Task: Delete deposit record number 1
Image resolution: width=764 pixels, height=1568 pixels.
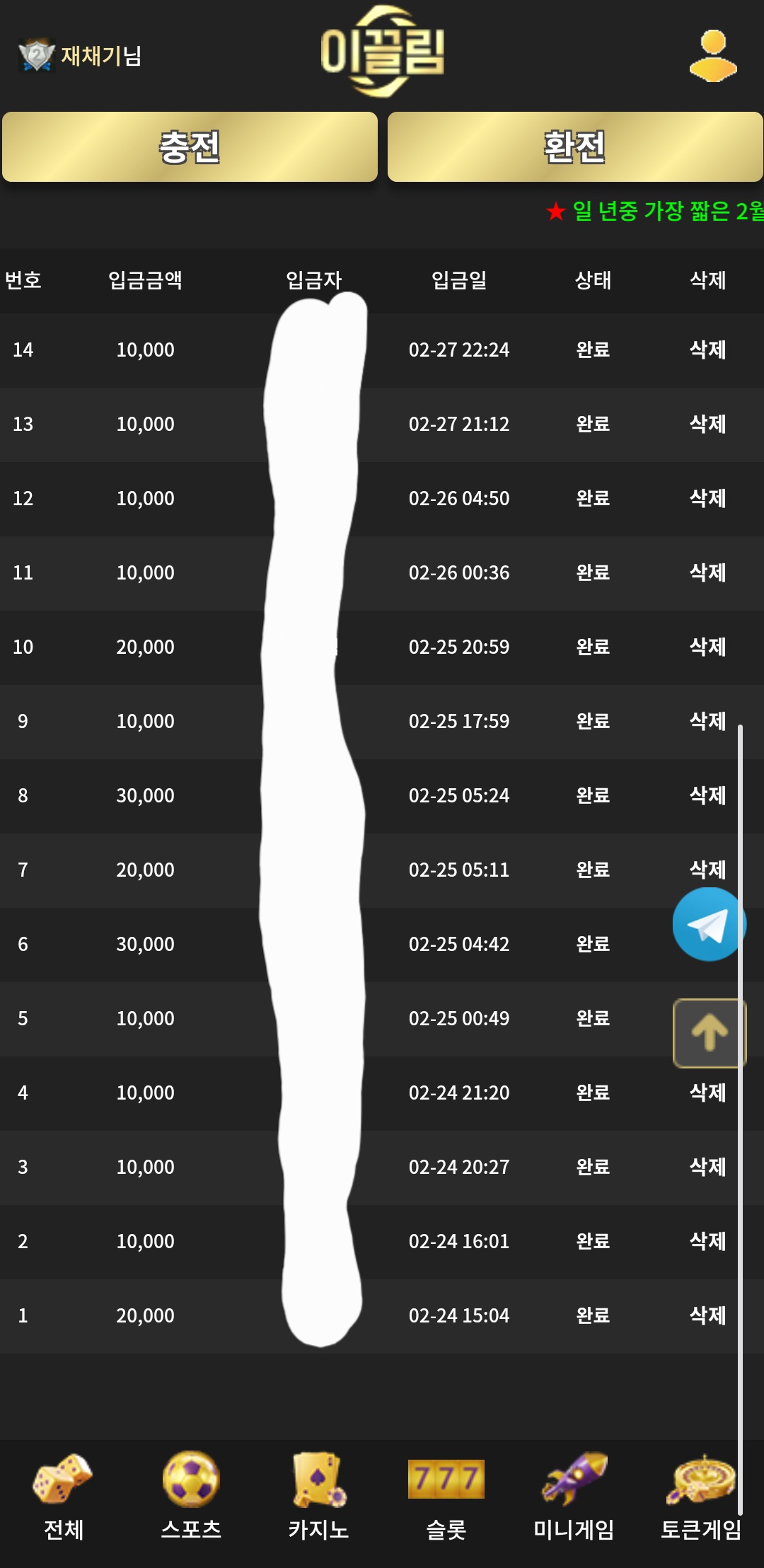Action: [707, 1315]
